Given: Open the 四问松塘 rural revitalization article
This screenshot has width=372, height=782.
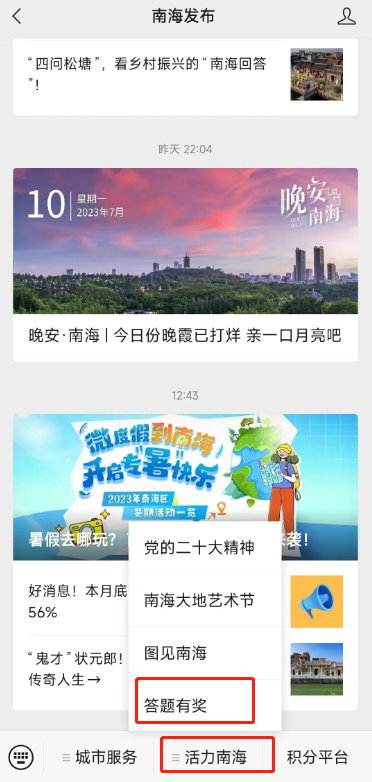Looking at the screenshot, I should [186, 74].
